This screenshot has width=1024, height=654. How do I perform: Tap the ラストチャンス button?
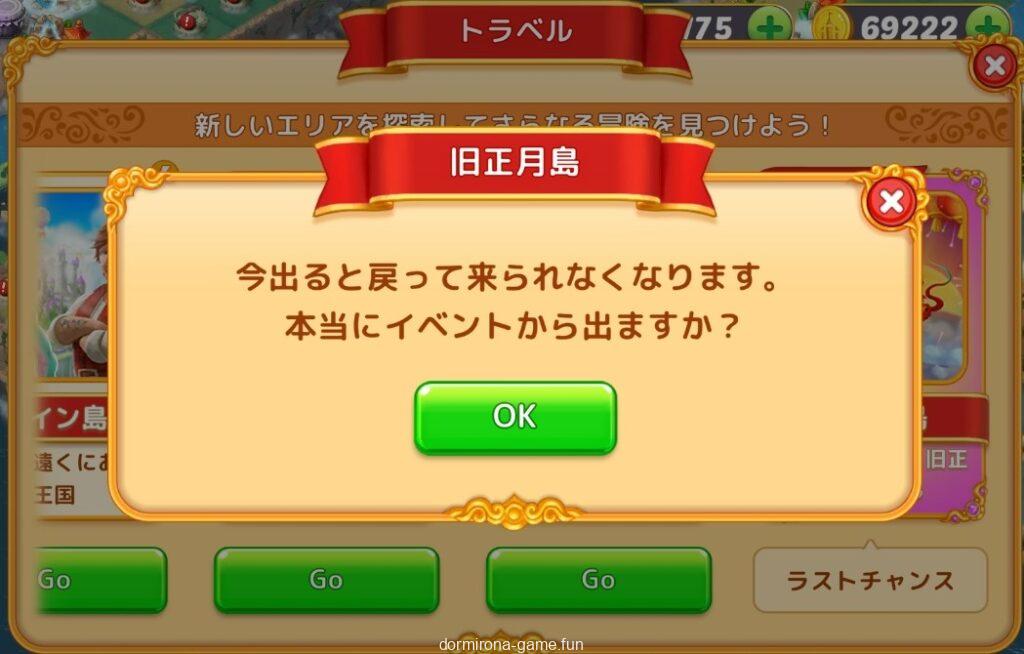click(x=869, y=580)
